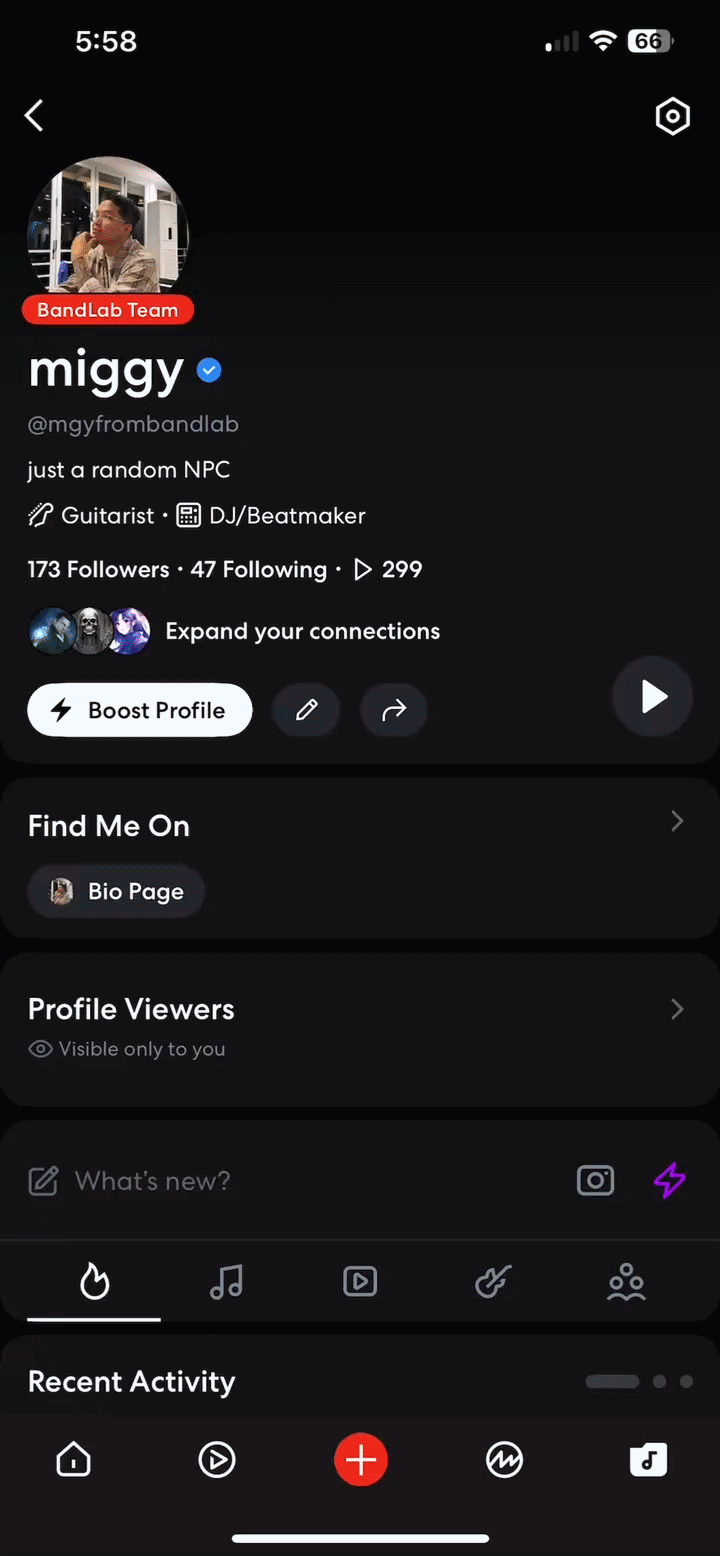
Task: Go back using the top arrow
Action: (35, 116)
